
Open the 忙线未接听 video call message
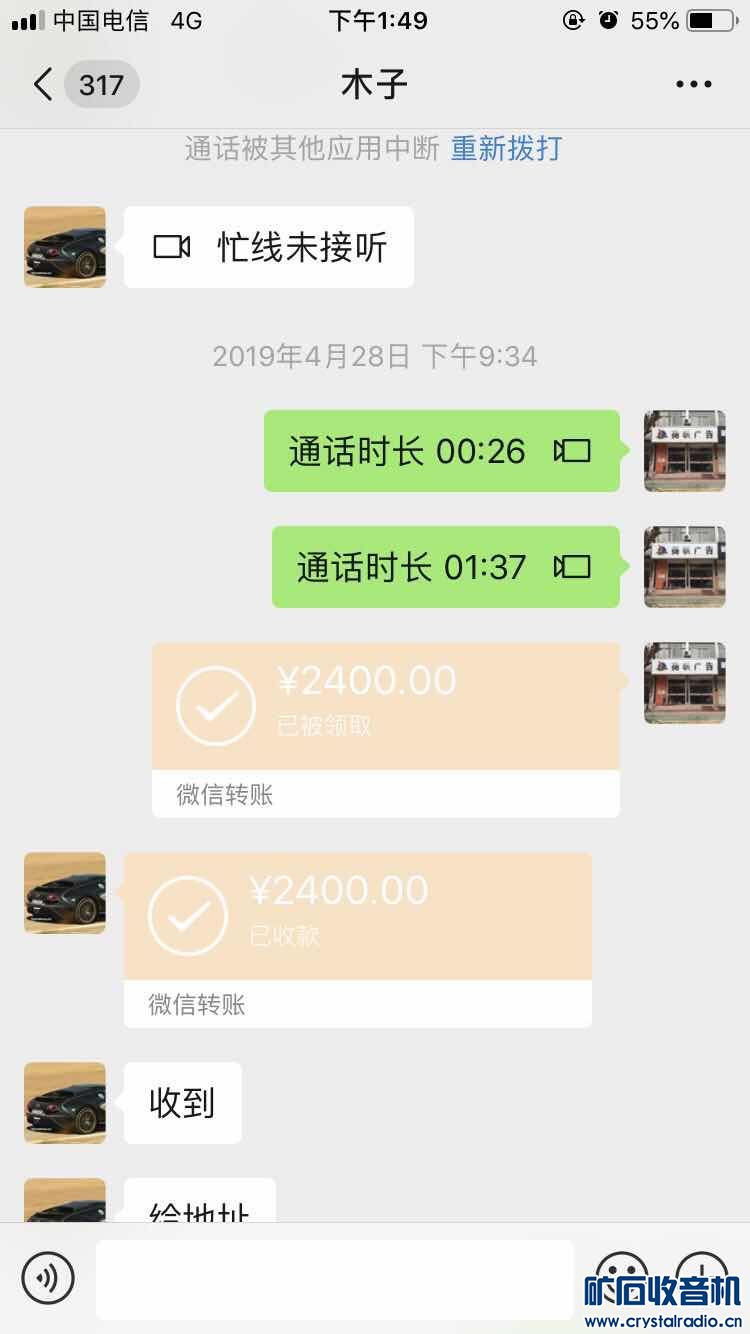[x=269, y=247]
